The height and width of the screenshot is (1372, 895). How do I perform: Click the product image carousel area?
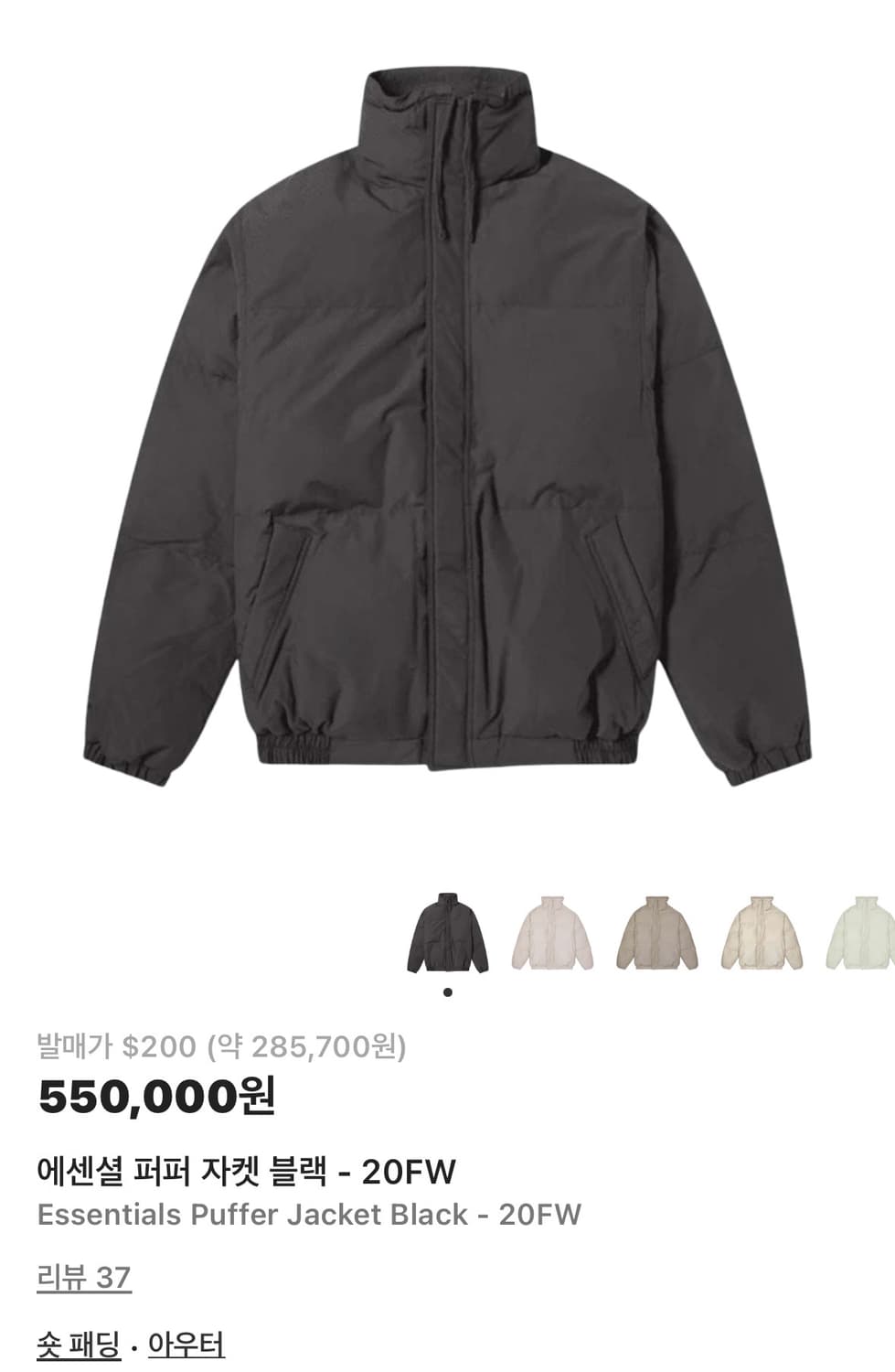click(447, 430)
